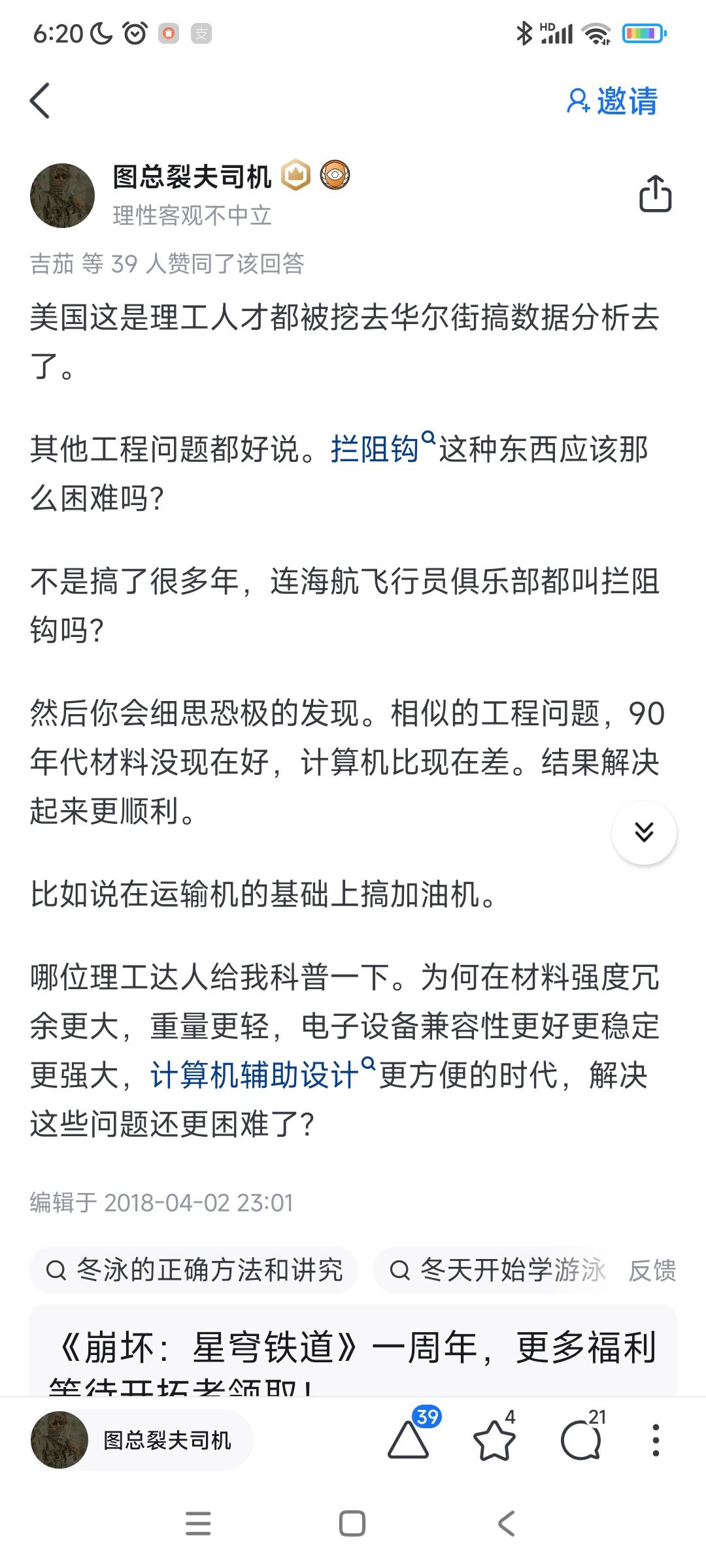The width and height of the screenshot is (706, 1568).
Task: Open the system recent apps menu
Action: tap(198, 1524)
